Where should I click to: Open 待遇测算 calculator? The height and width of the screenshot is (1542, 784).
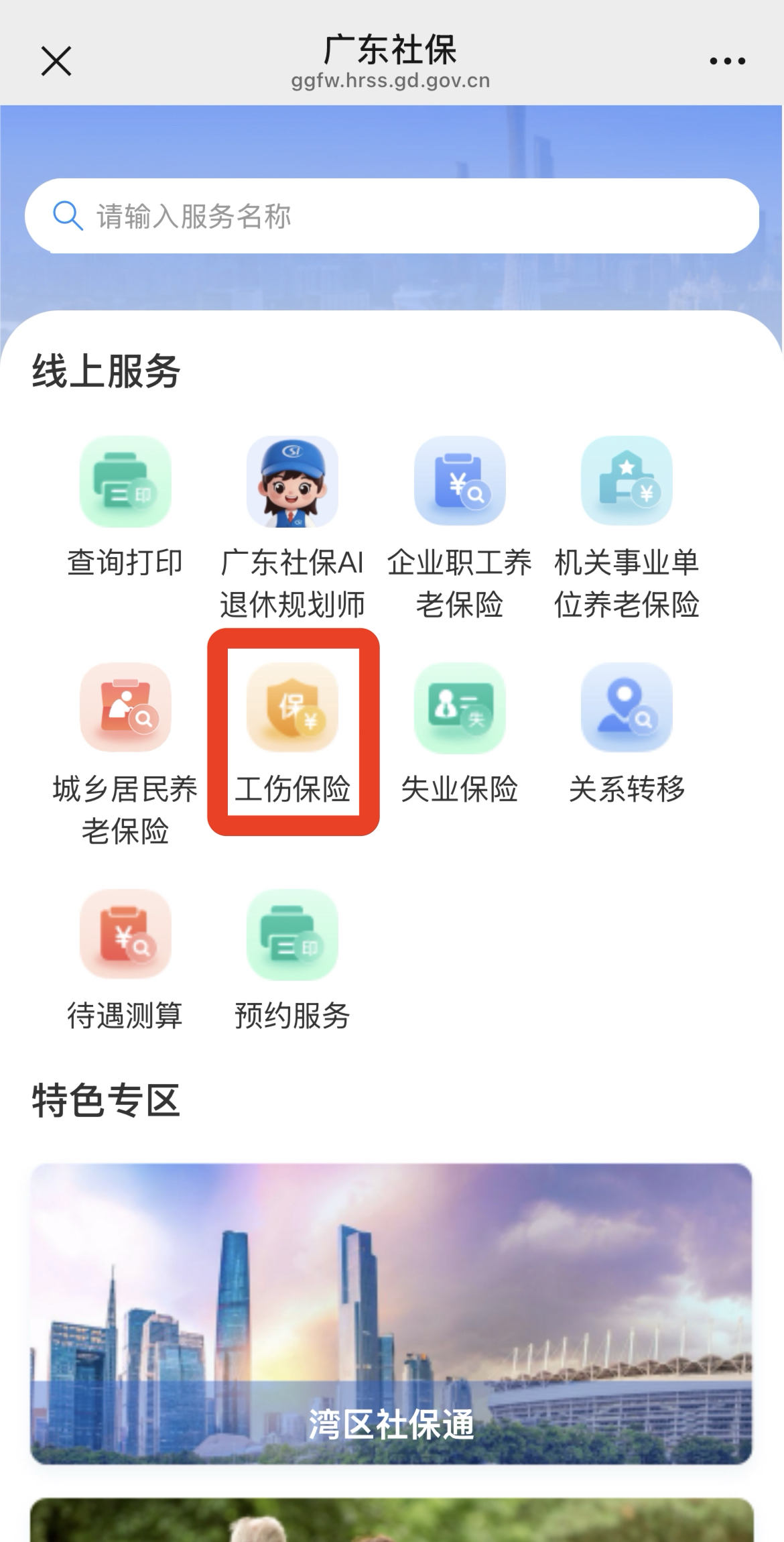coord(125,935)
